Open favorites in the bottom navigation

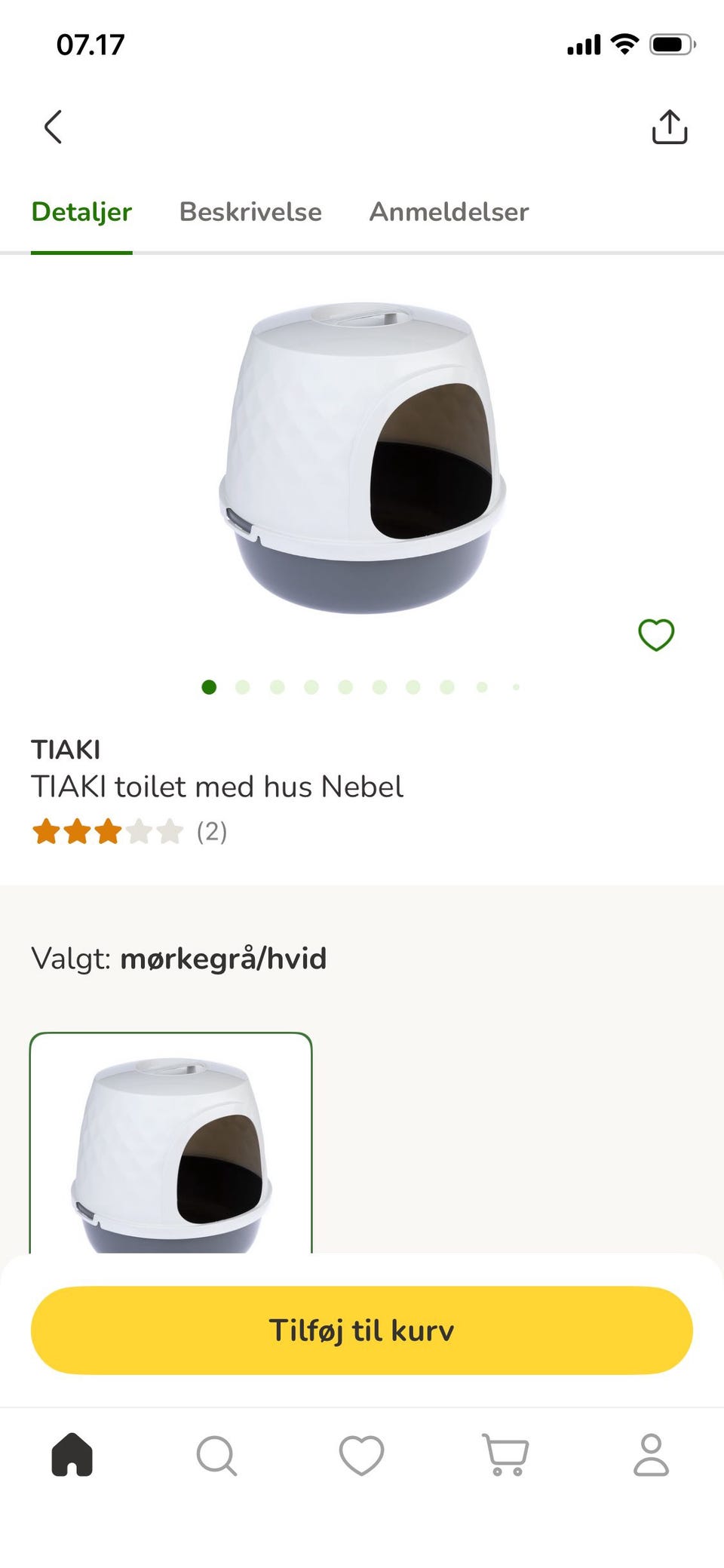[362, 1455]
